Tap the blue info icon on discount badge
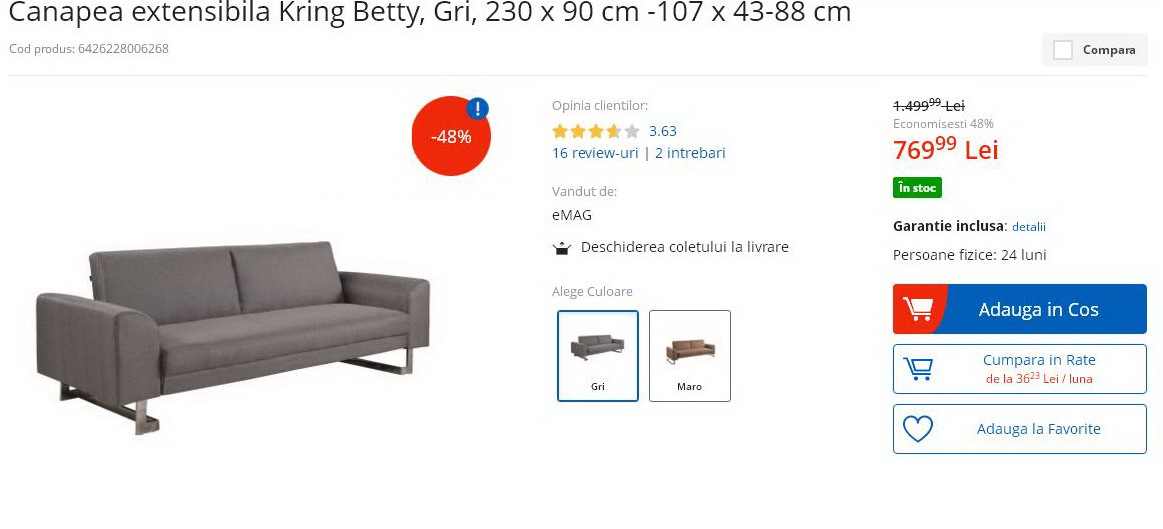This screenshot has height=529, width=1163. pyautogui.click(x=477, y=109)
